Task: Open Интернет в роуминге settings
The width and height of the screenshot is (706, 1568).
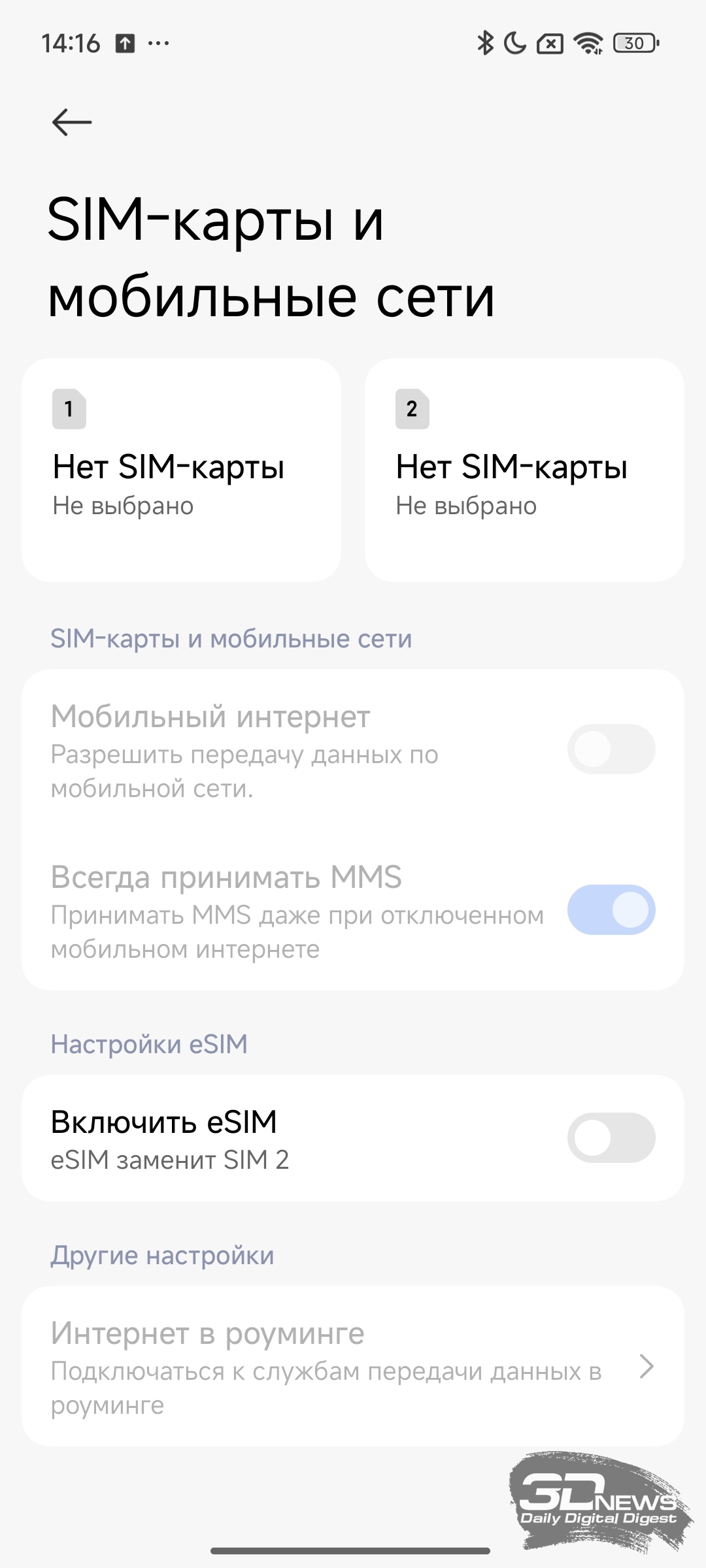Action: [353, 1366]
